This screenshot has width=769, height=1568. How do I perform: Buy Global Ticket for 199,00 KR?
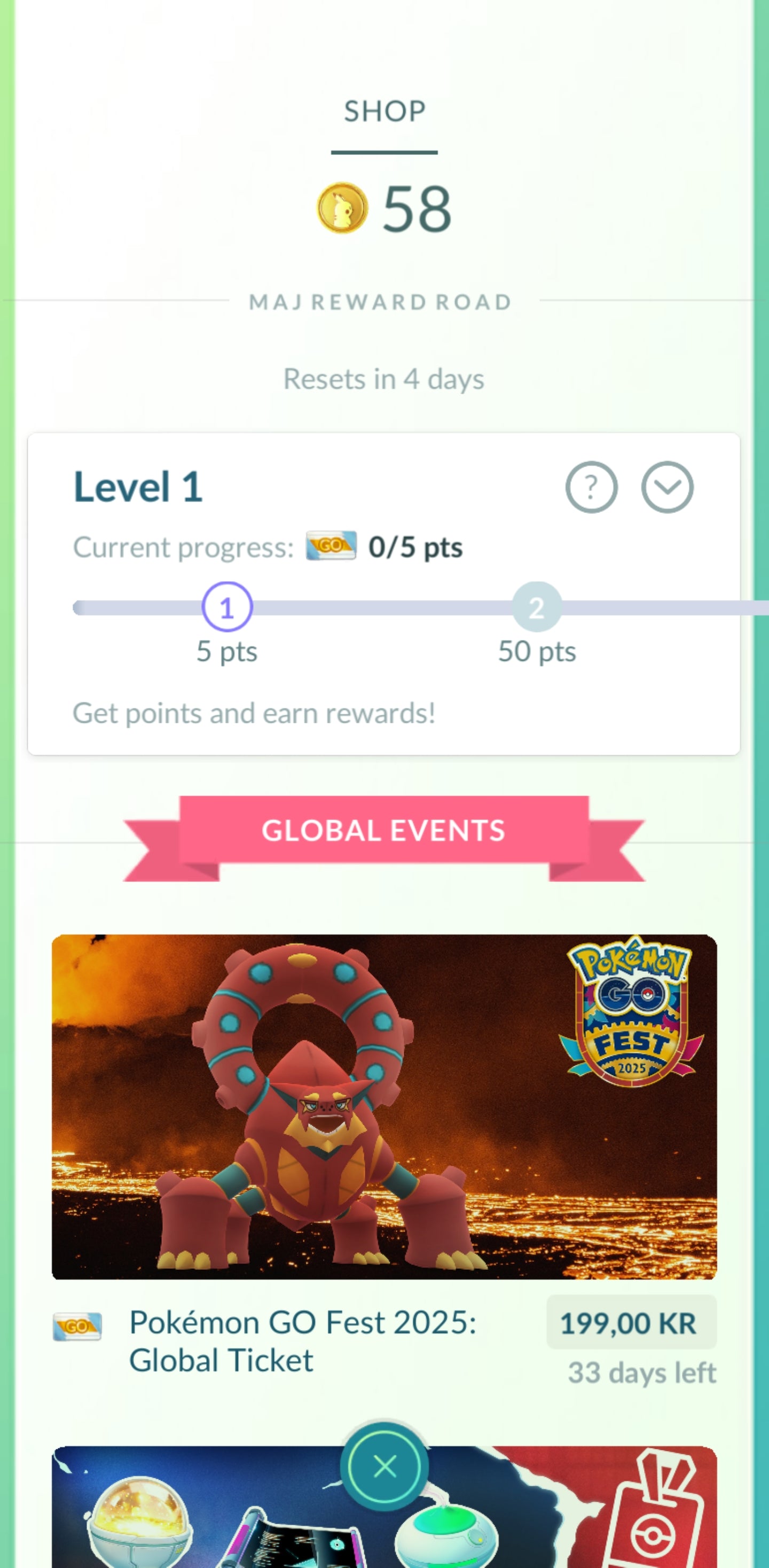click(631, 1323)
